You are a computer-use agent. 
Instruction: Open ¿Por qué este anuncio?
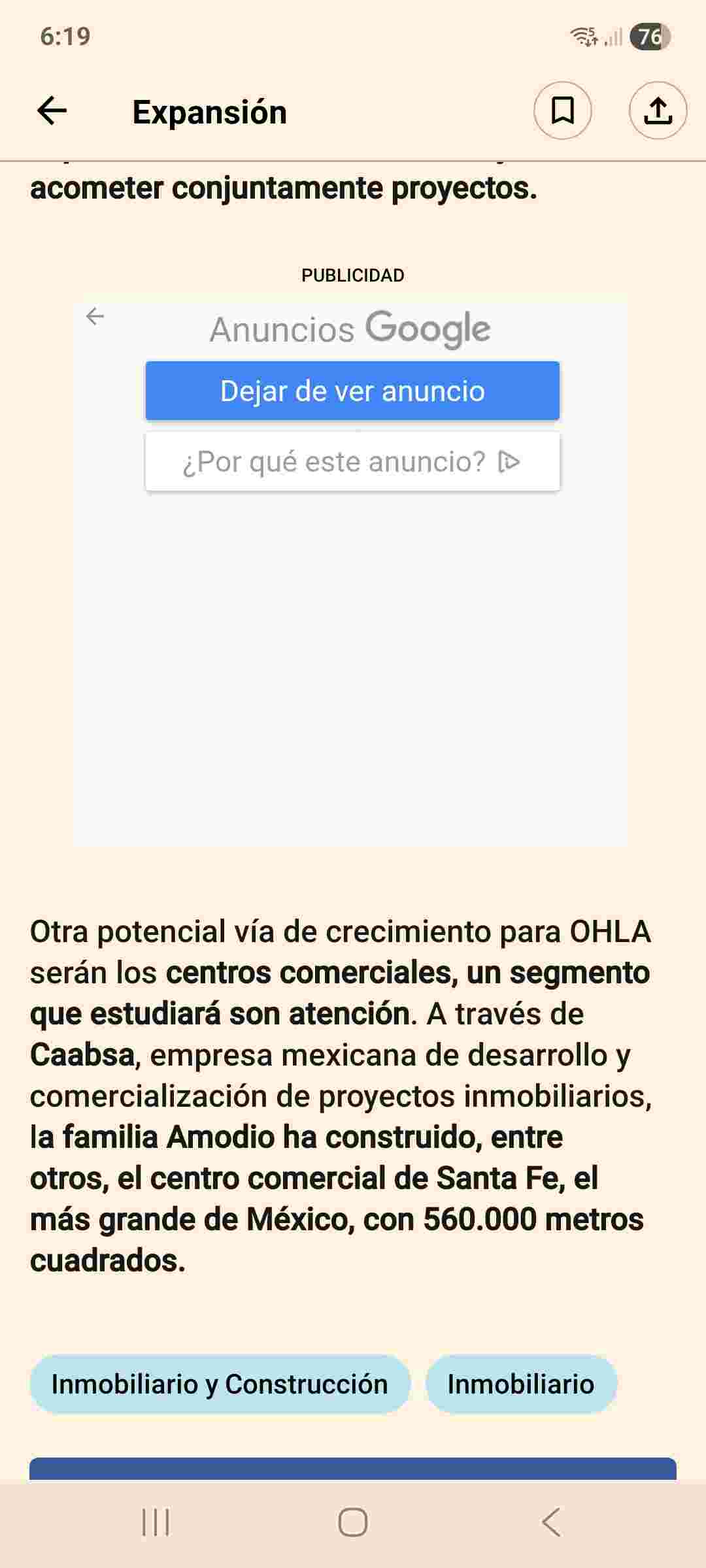coord(352,461)
